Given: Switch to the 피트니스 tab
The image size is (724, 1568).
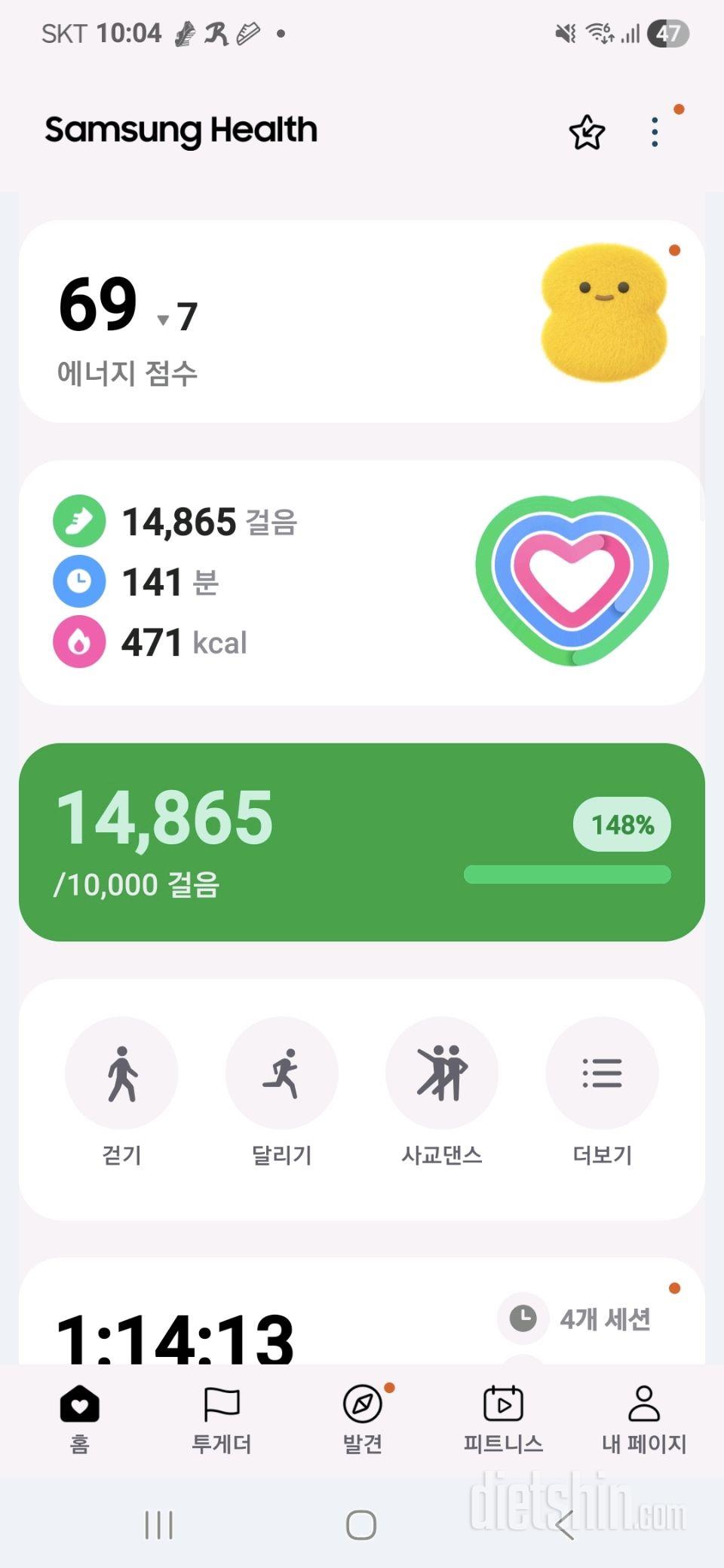Looking at the screenshot, I should point(503,1419).
